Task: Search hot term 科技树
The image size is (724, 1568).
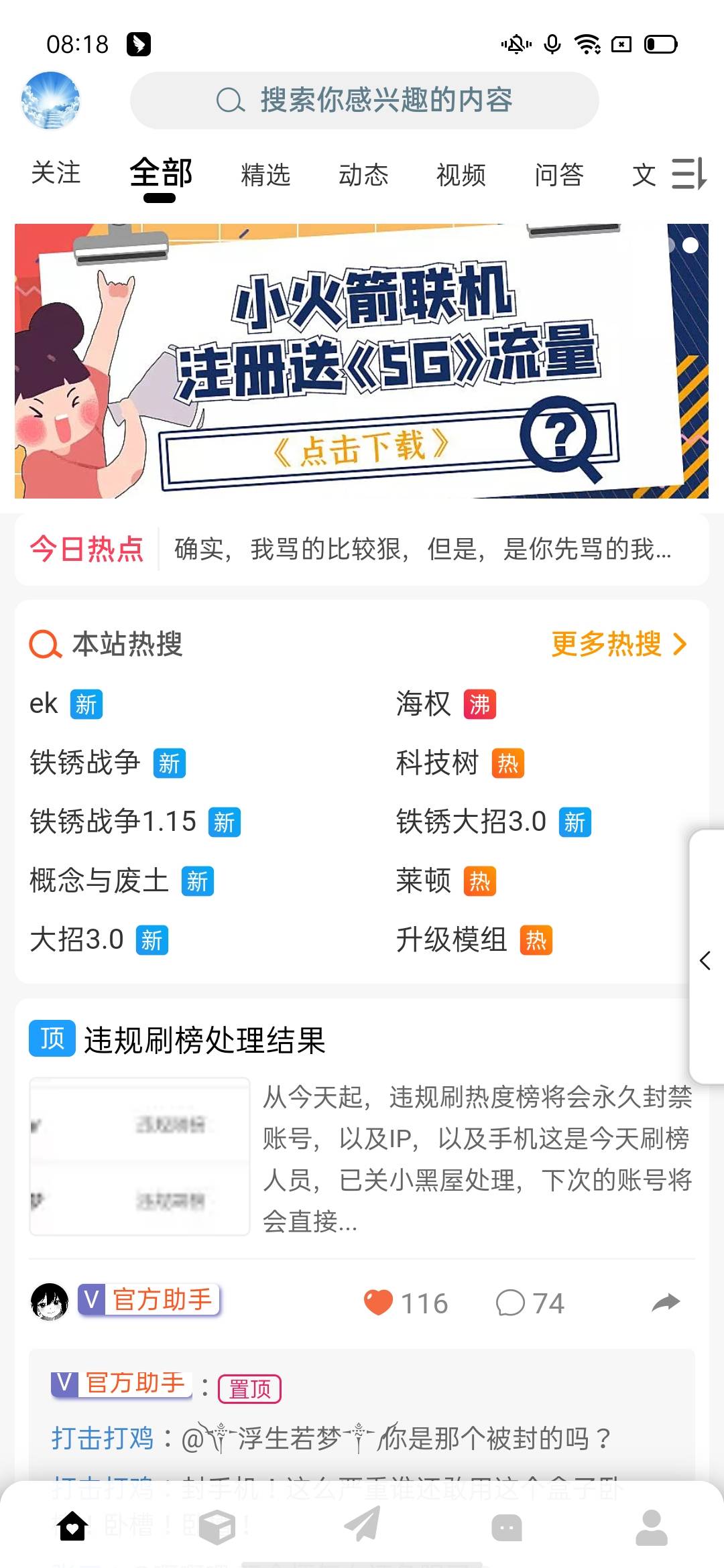Action: 438,763
